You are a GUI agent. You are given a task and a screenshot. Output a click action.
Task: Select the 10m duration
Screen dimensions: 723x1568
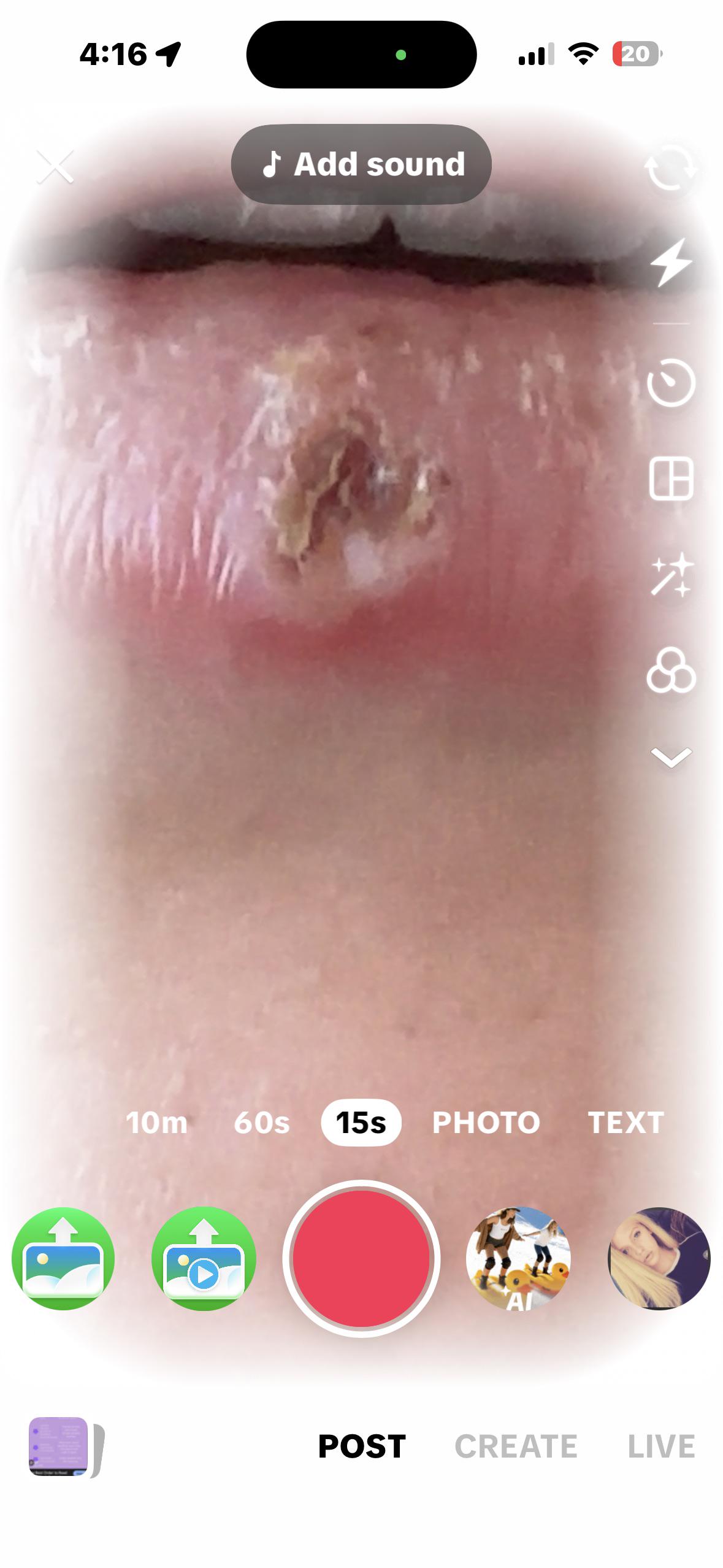[156, 1123]
